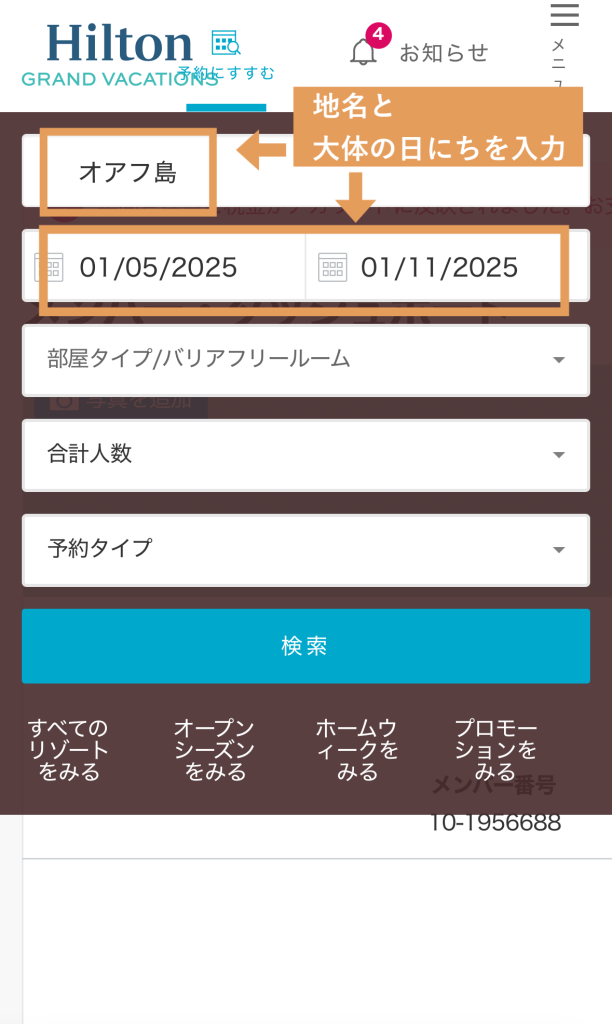The image size is (612, 1024).
Task: Open オープンシーズンをみる link
Action: click(214, 750)
